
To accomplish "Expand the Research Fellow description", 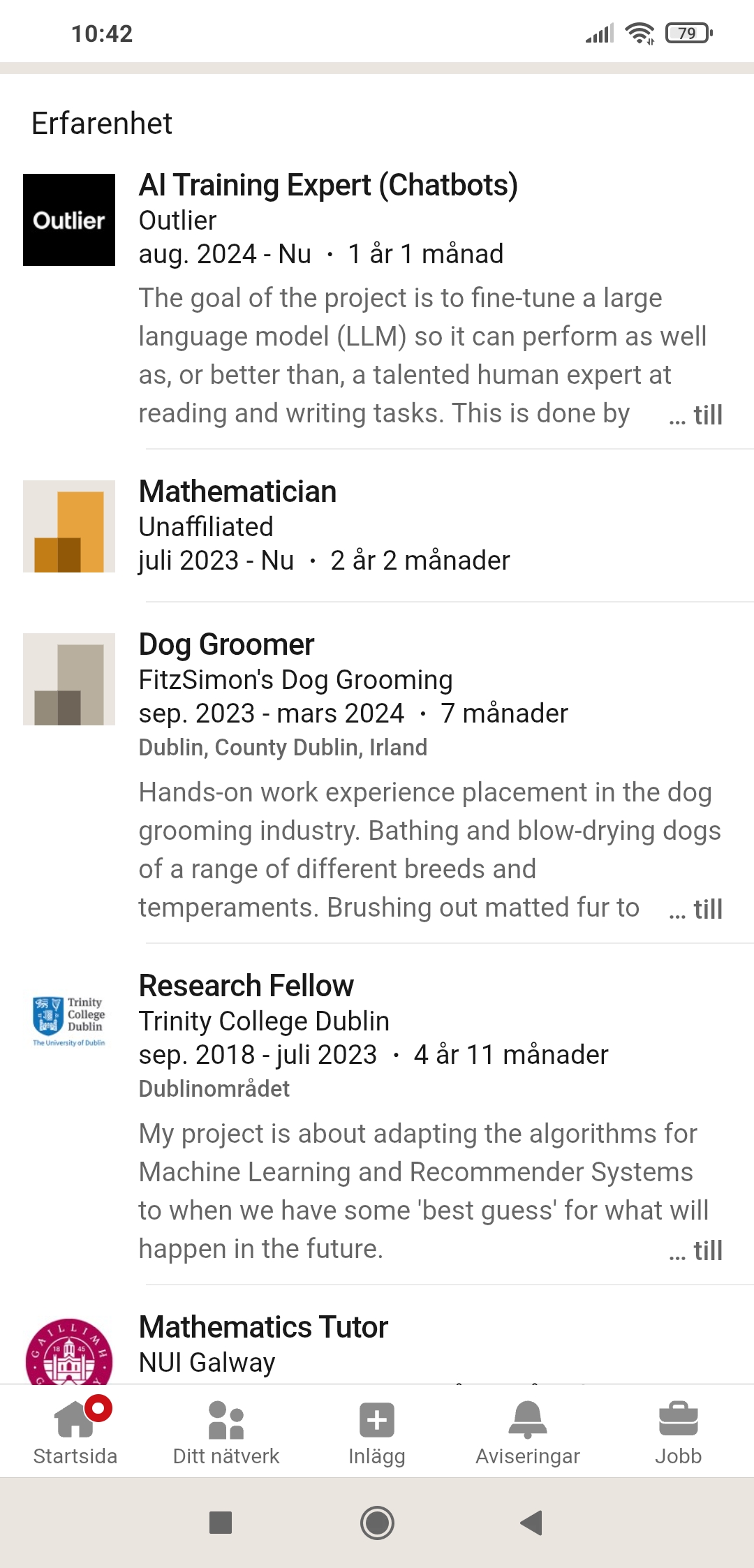I will [695, 1251].
